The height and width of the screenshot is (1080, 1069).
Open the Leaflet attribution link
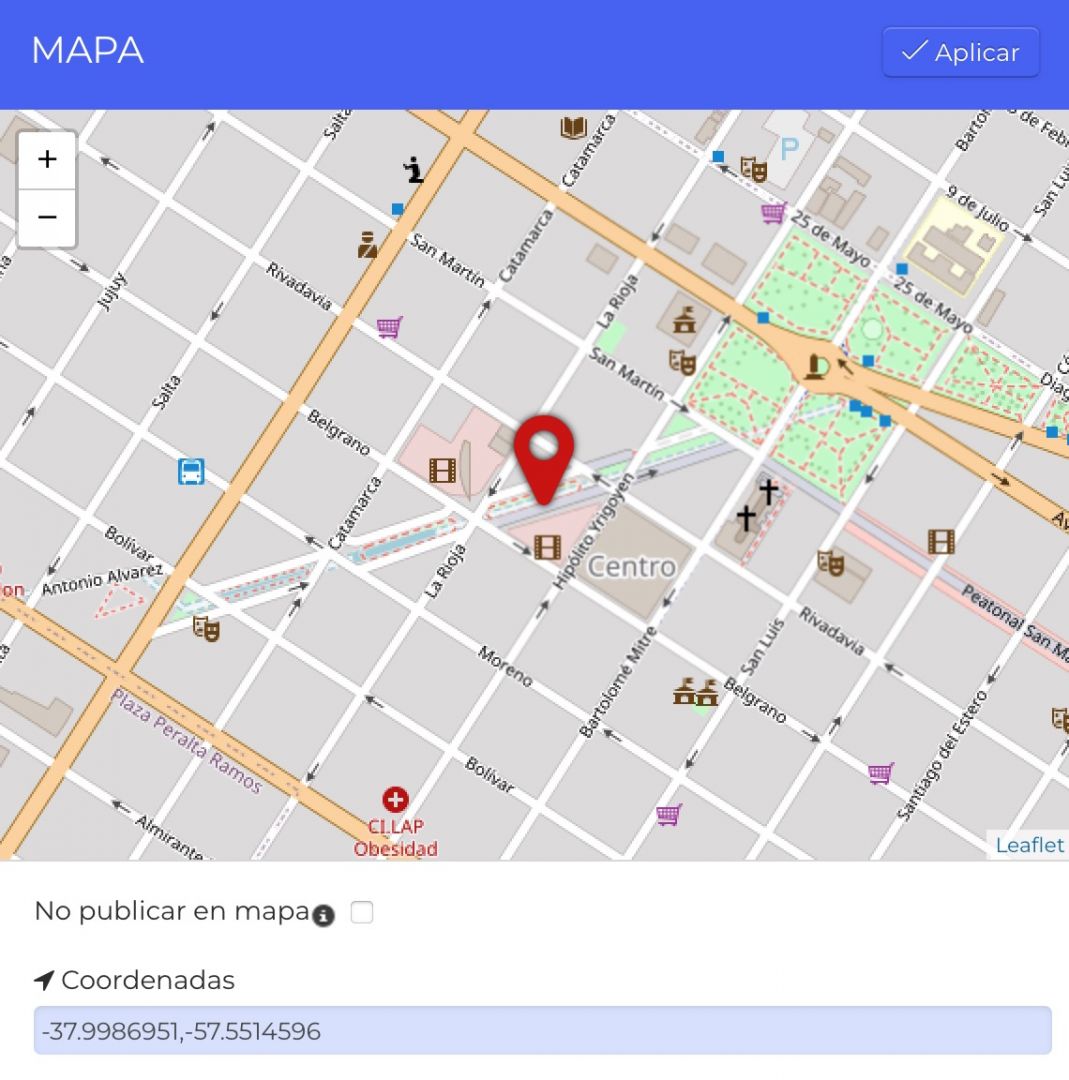click(x=1029, y=845)
